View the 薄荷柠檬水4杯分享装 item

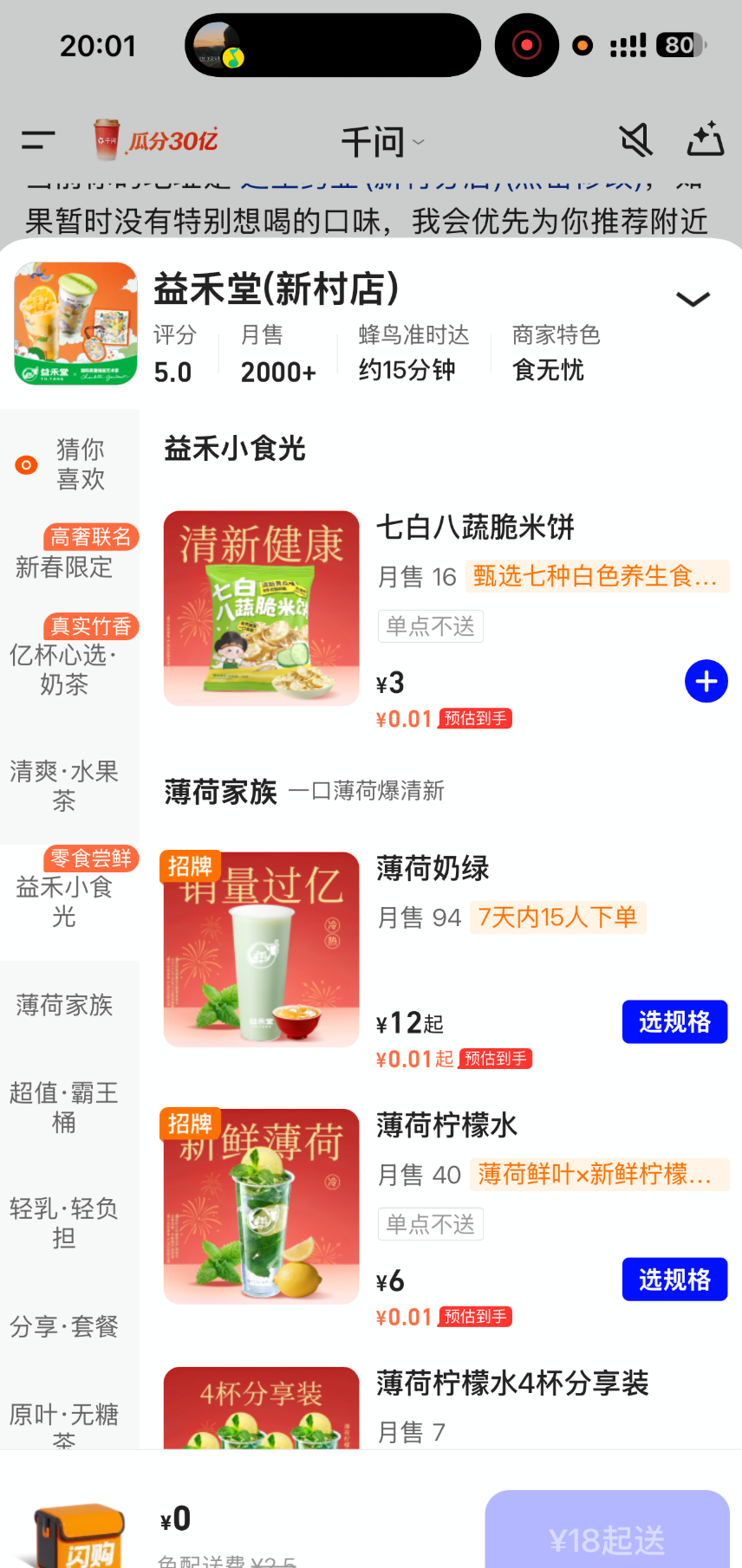click(x=511, y=1383)
